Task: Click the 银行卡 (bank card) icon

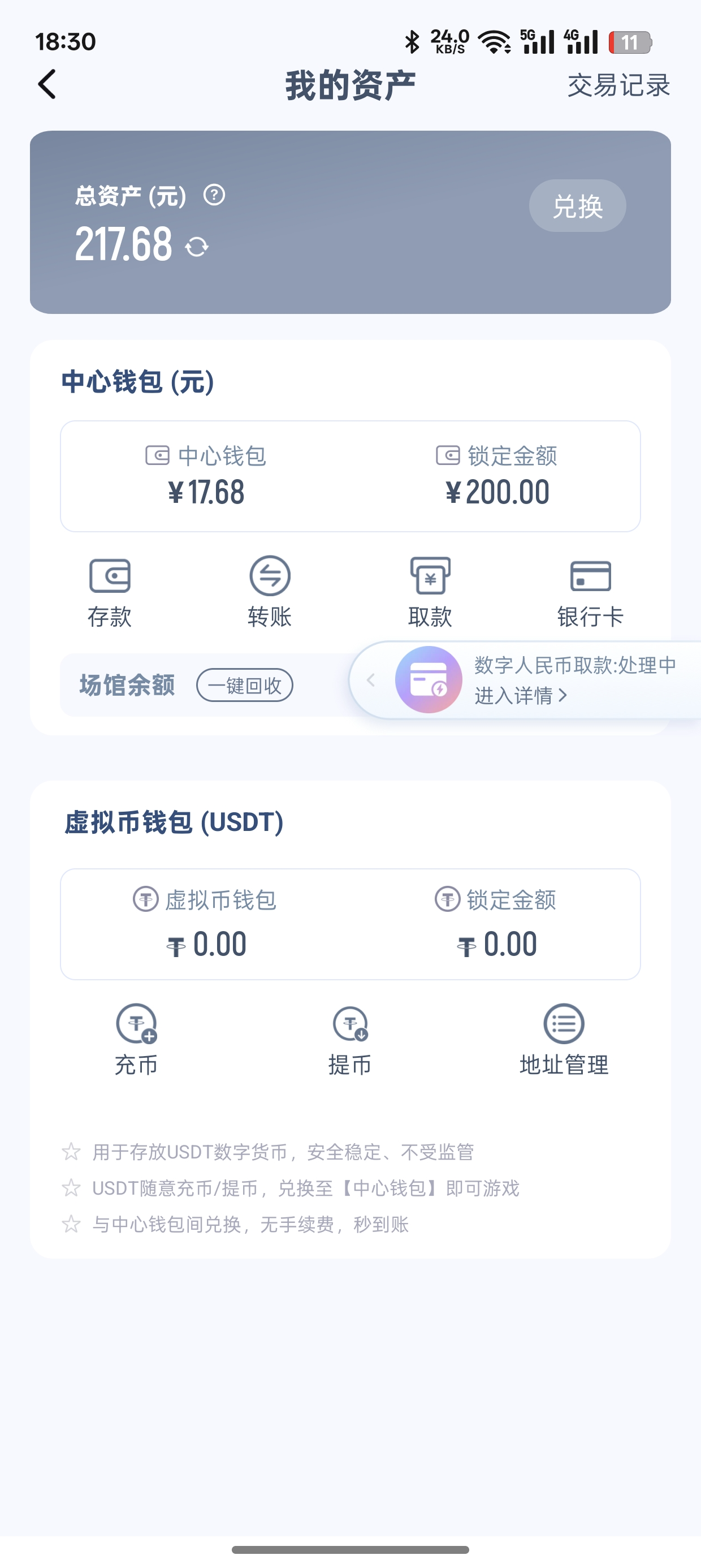Action: point(591,576)
